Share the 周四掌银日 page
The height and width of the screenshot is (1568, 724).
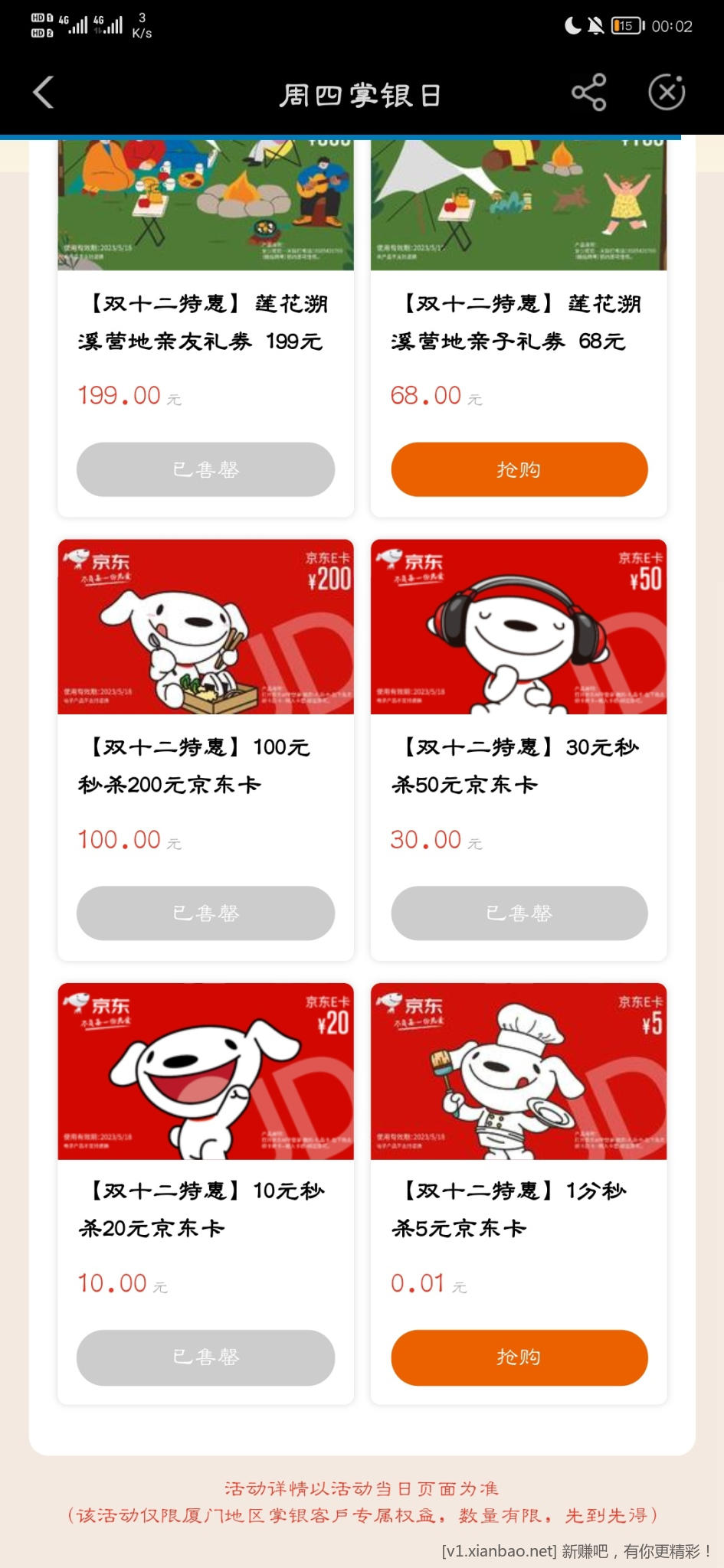point(588,93)
